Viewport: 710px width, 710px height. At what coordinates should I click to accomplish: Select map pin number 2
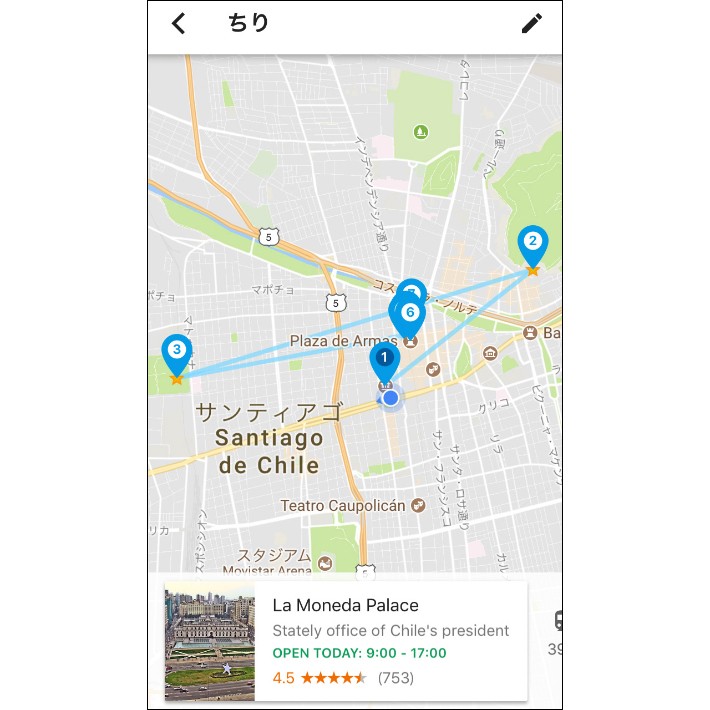tap(532, 242)
